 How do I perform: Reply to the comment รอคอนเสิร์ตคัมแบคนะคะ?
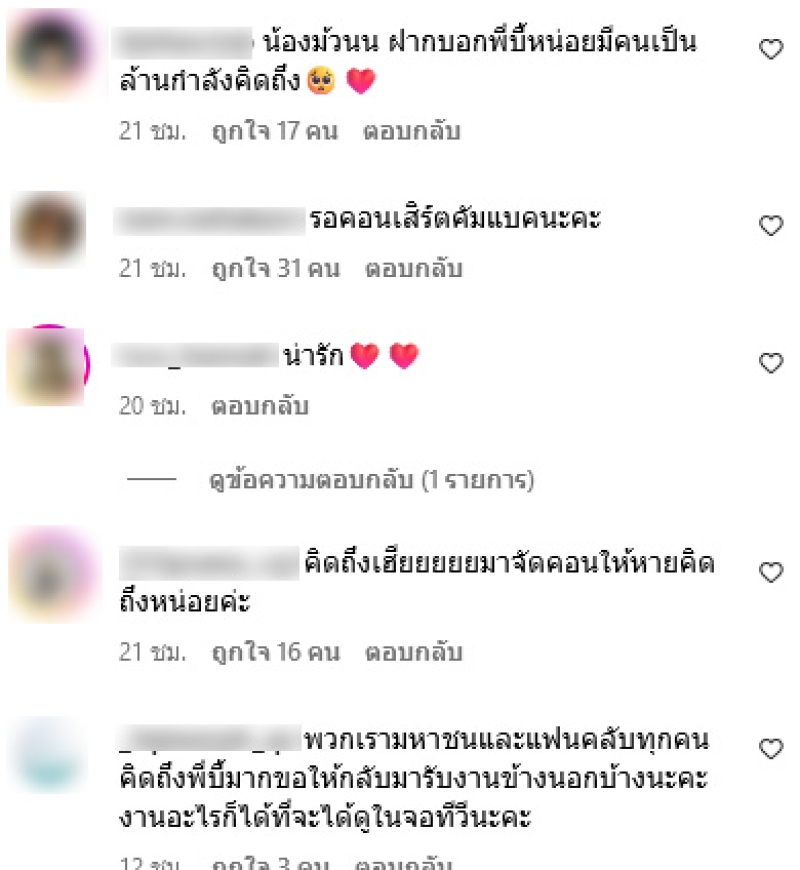click(412, 269)
